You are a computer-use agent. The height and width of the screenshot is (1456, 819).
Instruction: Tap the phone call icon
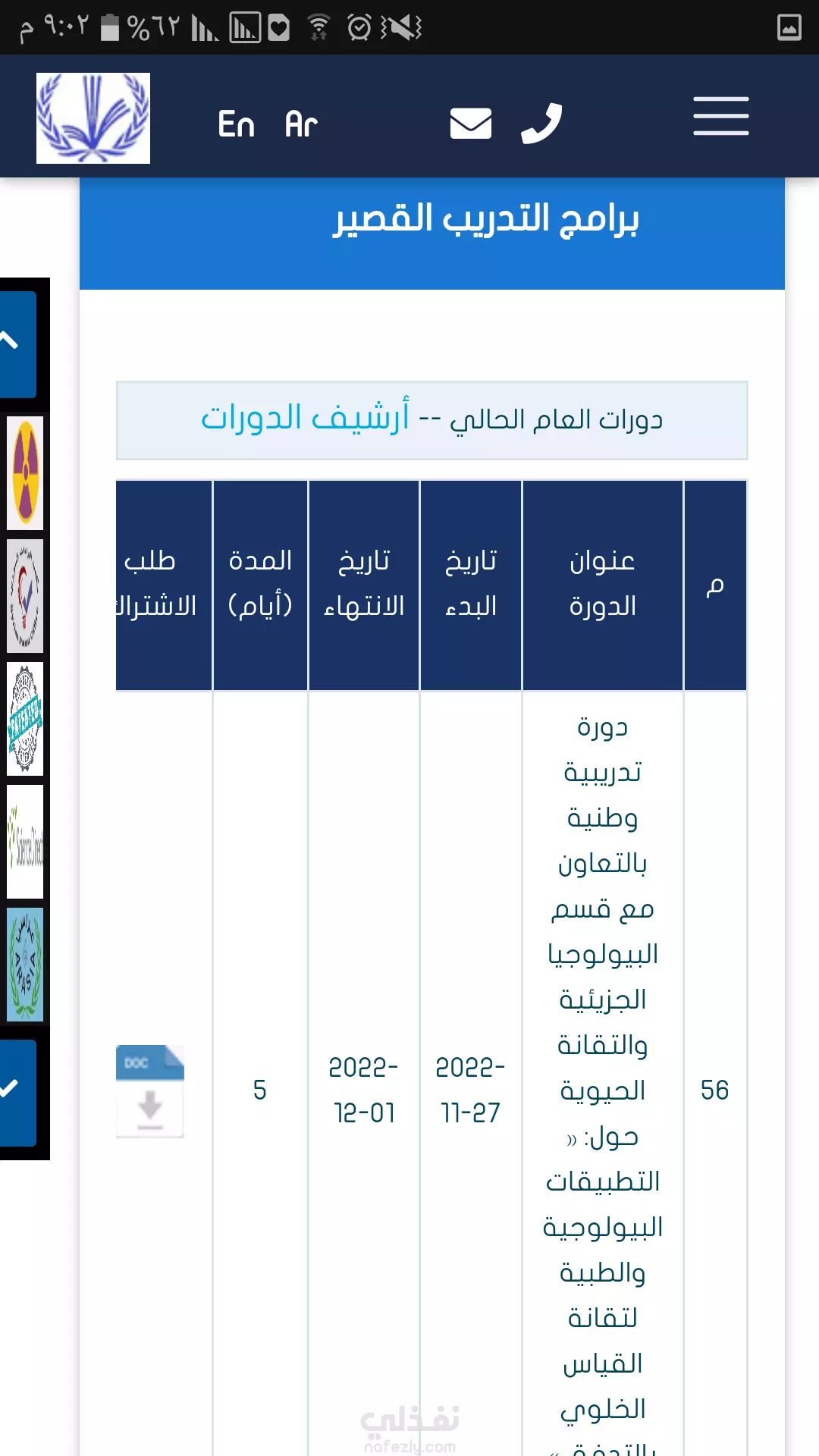point(541,123)
